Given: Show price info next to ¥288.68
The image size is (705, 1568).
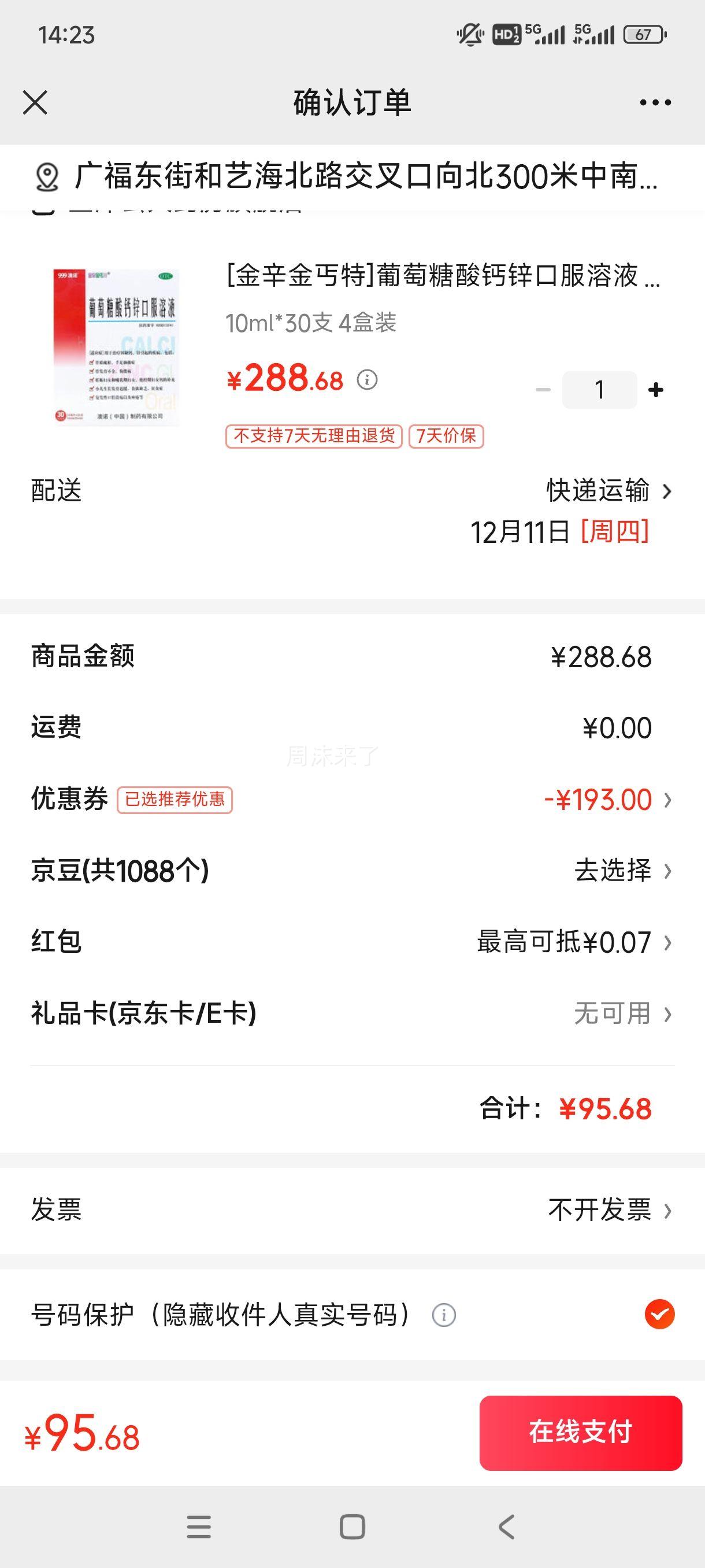Looking at the screenshot, I should [367, 380].
